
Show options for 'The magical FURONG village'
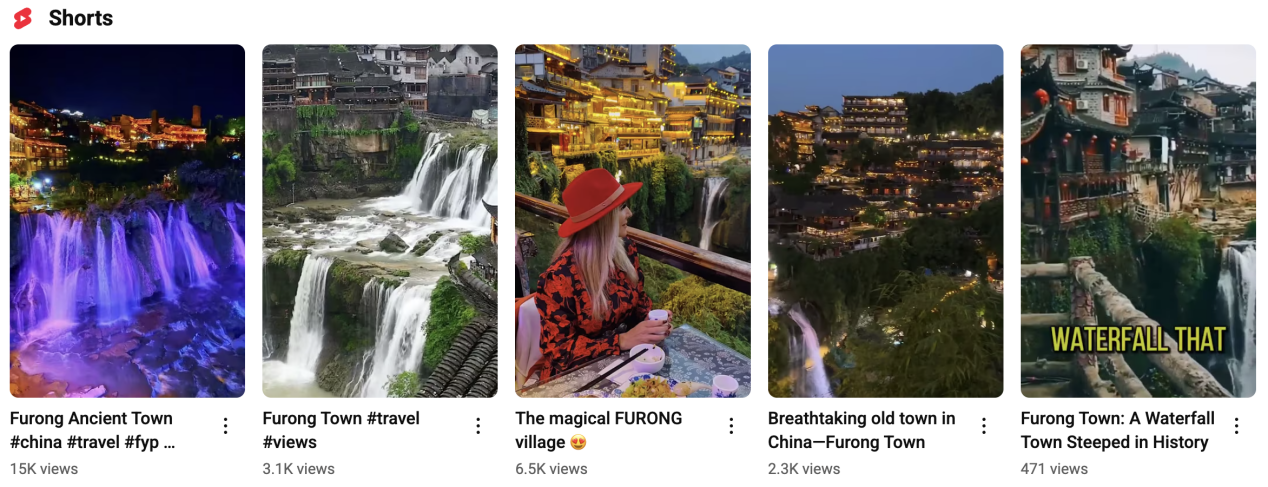pyautogui.click(x=731, y=426)
